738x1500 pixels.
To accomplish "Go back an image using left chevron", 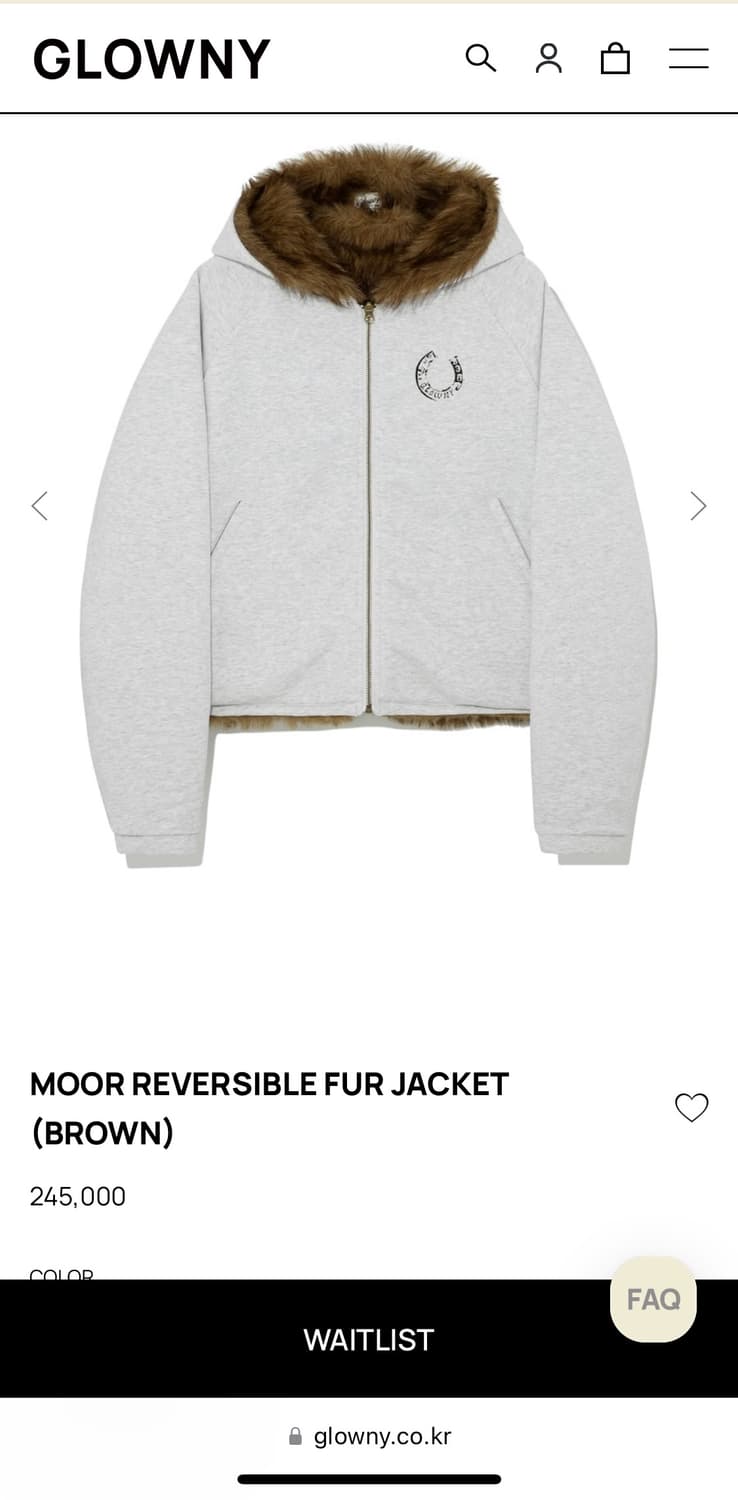I will pyautogui.click(x=40, y=506).
